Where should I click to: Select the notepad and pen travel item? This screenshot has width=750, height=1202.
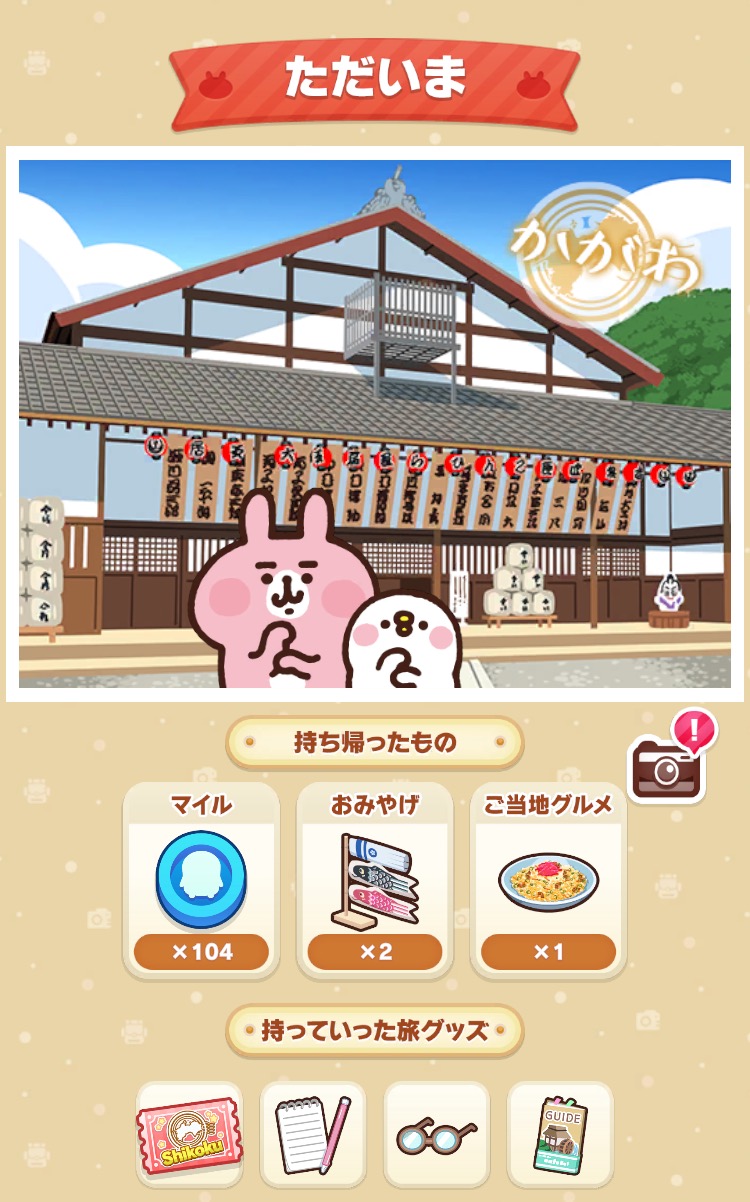coord(313,1134)
